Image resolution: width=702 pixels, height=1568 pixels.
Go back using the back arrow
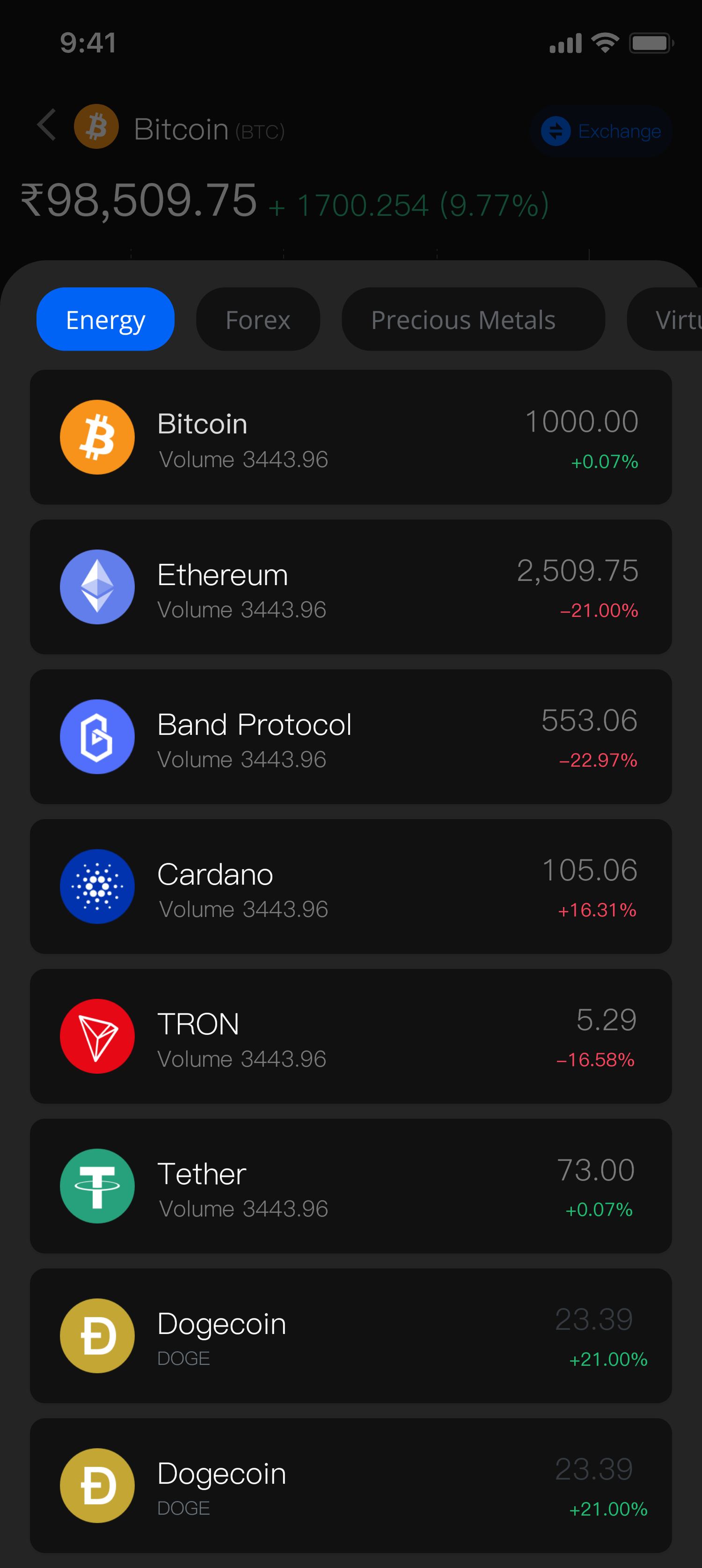[x=47, y=125]
